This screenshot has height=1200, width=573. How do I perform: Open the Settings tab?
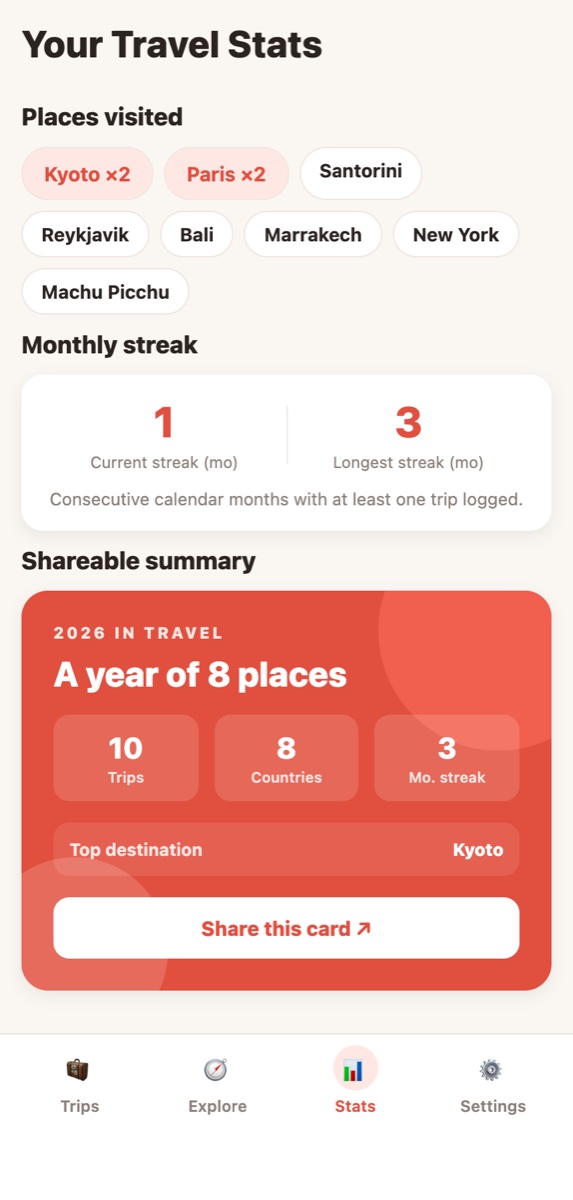(492, 1084)
